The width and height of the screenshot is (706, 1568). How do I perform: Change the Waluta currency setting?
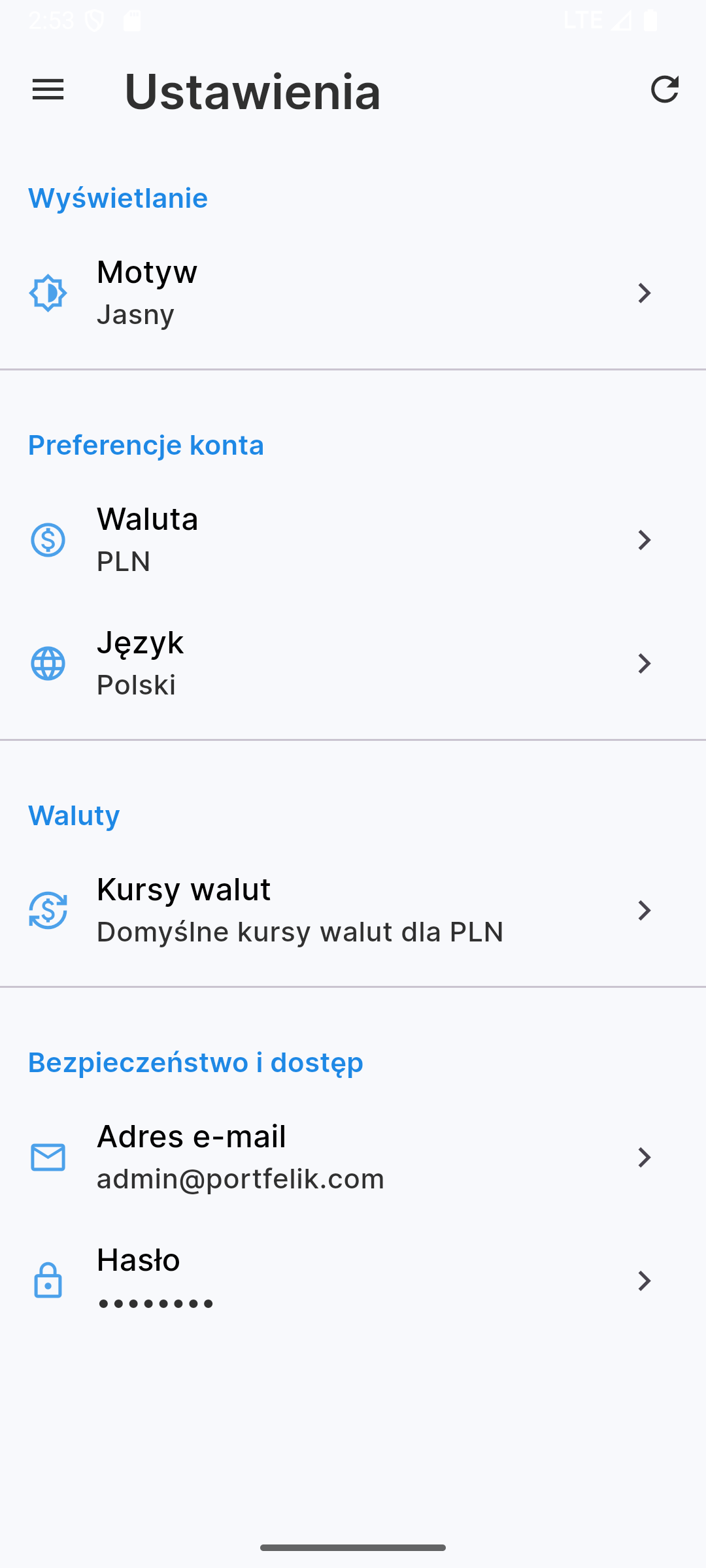coord(353,540)
